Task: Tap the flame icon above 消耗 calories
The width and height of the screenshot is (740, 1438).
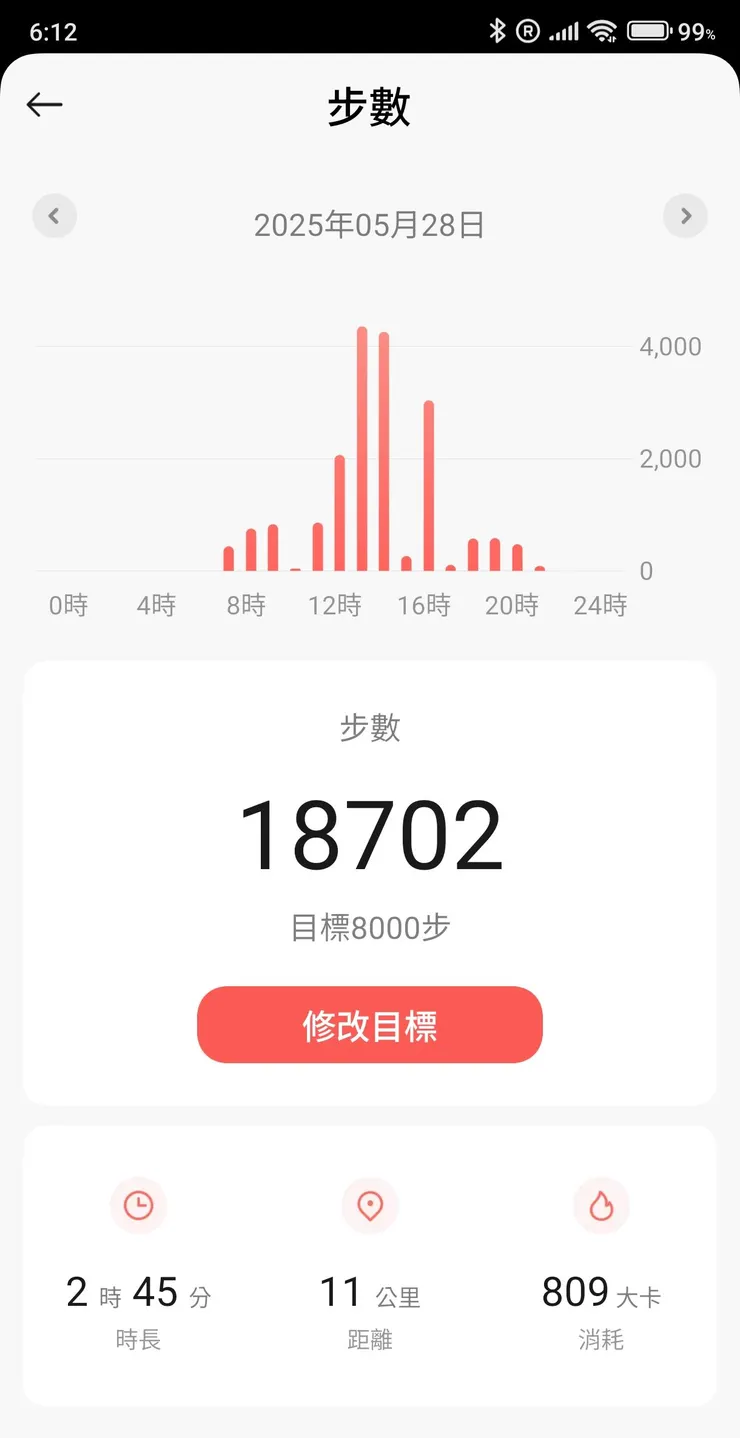Action: click(601, 1206)
